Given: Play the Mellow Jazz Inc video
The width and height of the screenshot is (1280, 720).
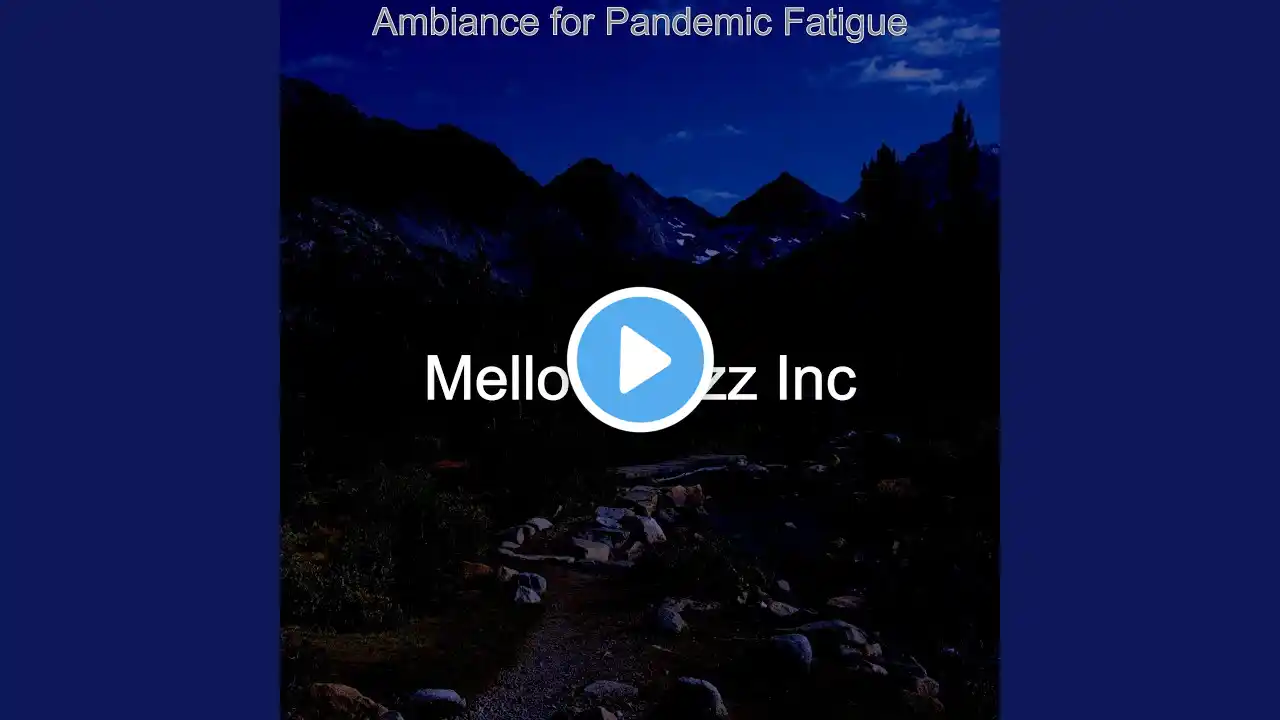Looking at the screenshot, I should [x=640, y=360].
